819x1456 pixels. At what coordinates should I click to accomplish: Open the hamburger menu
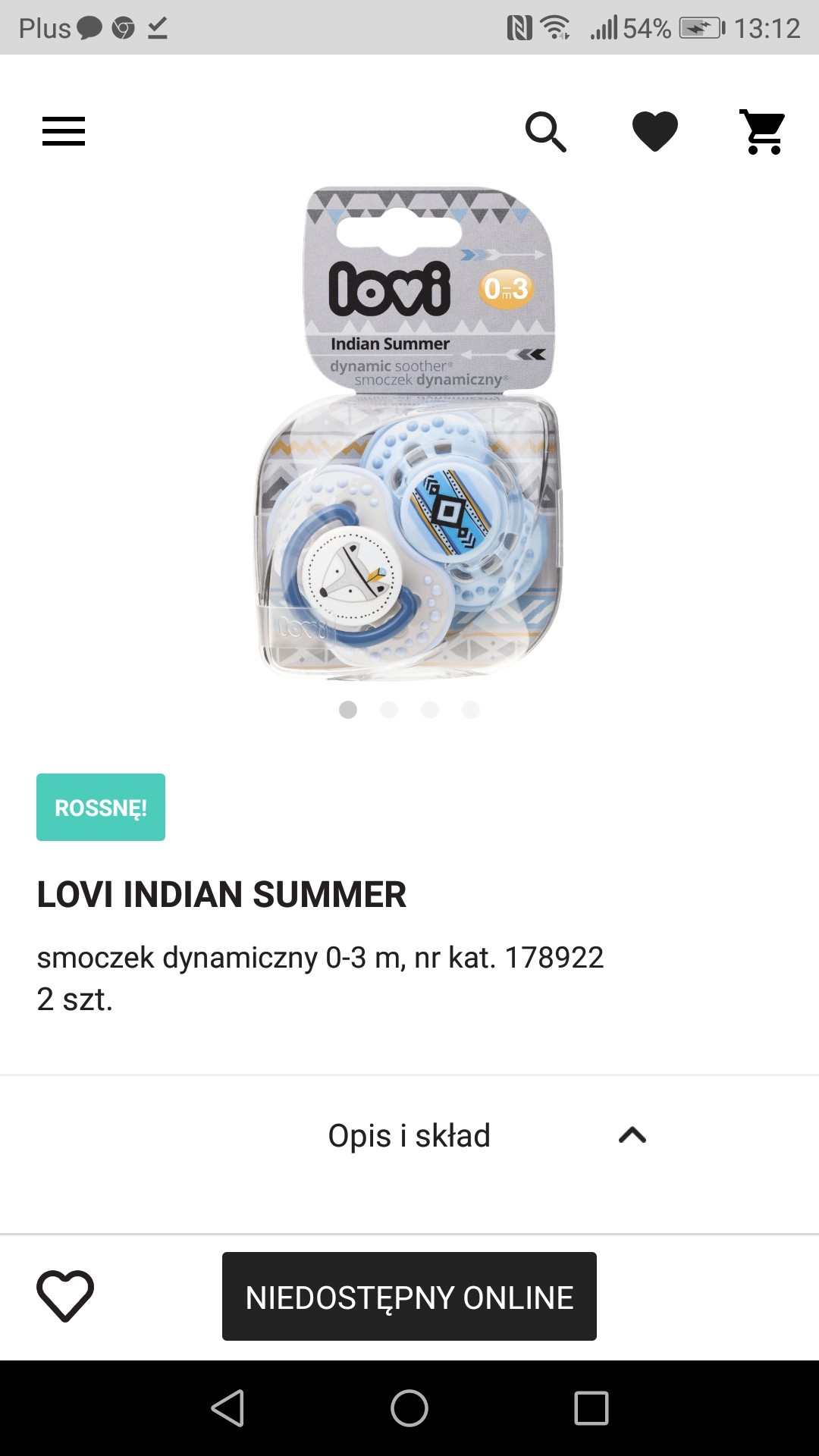coord(64,131)
